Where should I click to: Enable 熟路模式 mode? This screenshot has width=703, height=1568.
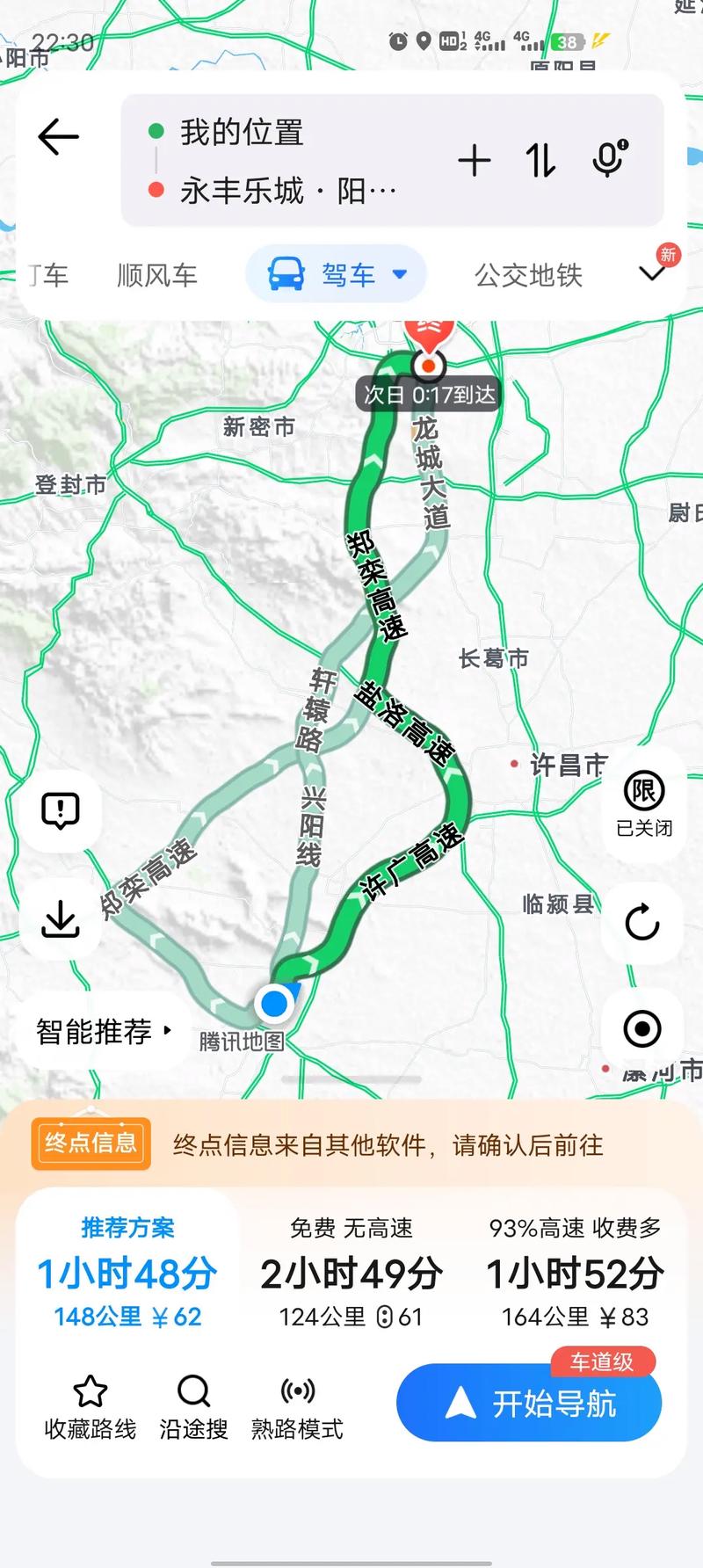[297, 1404]
